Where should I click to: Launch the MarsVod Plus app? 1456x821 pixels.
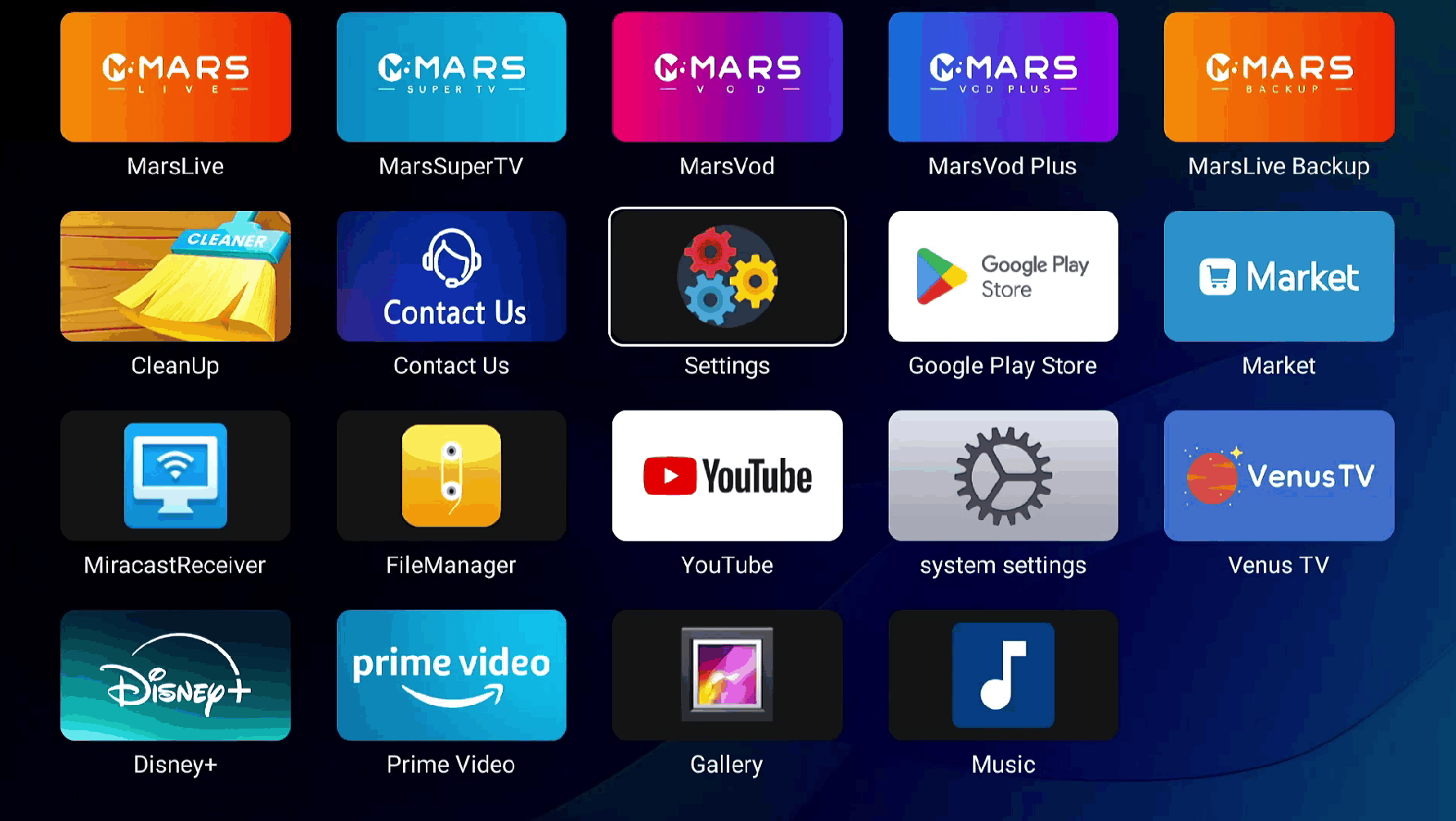(x=1003, y=77)
